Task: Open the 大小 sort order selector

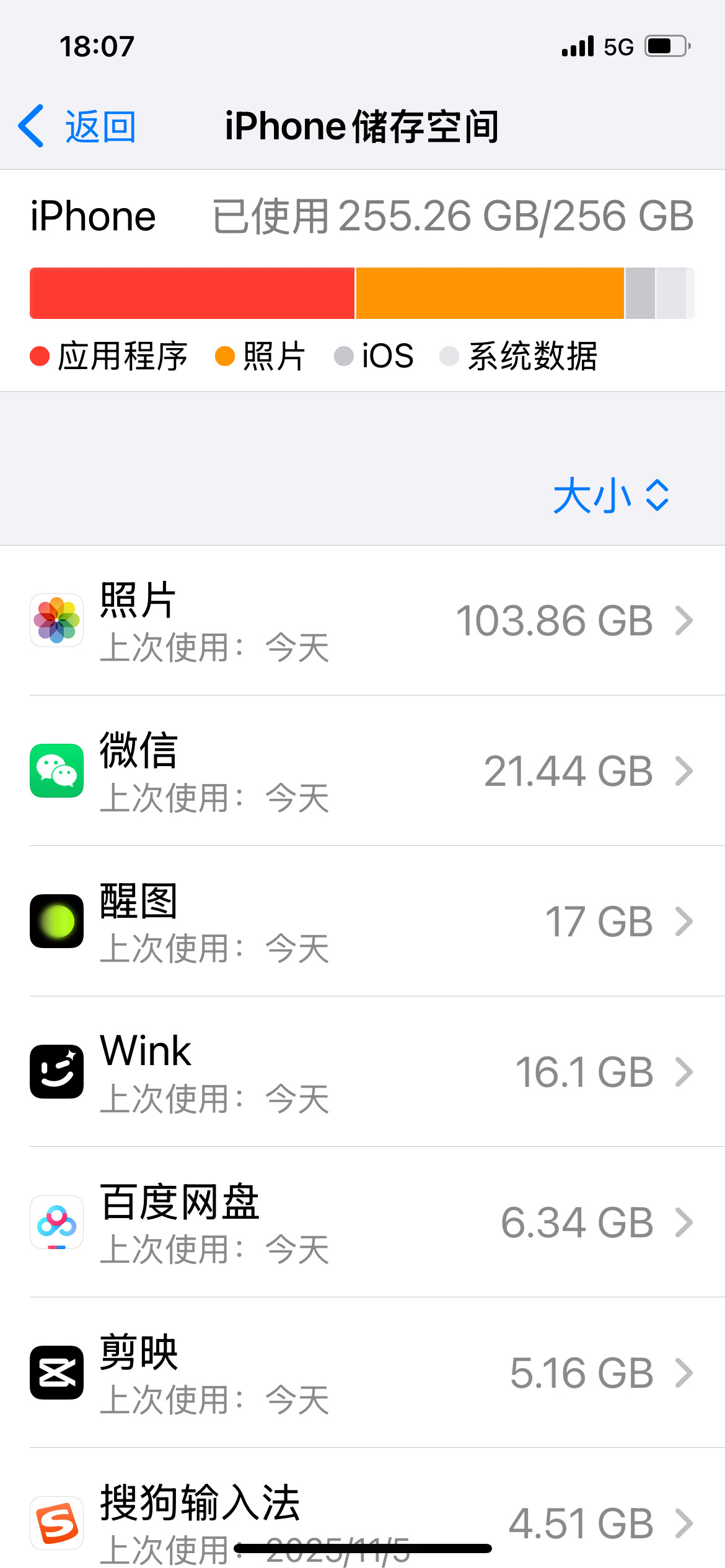Action: [x=610, y=495]
